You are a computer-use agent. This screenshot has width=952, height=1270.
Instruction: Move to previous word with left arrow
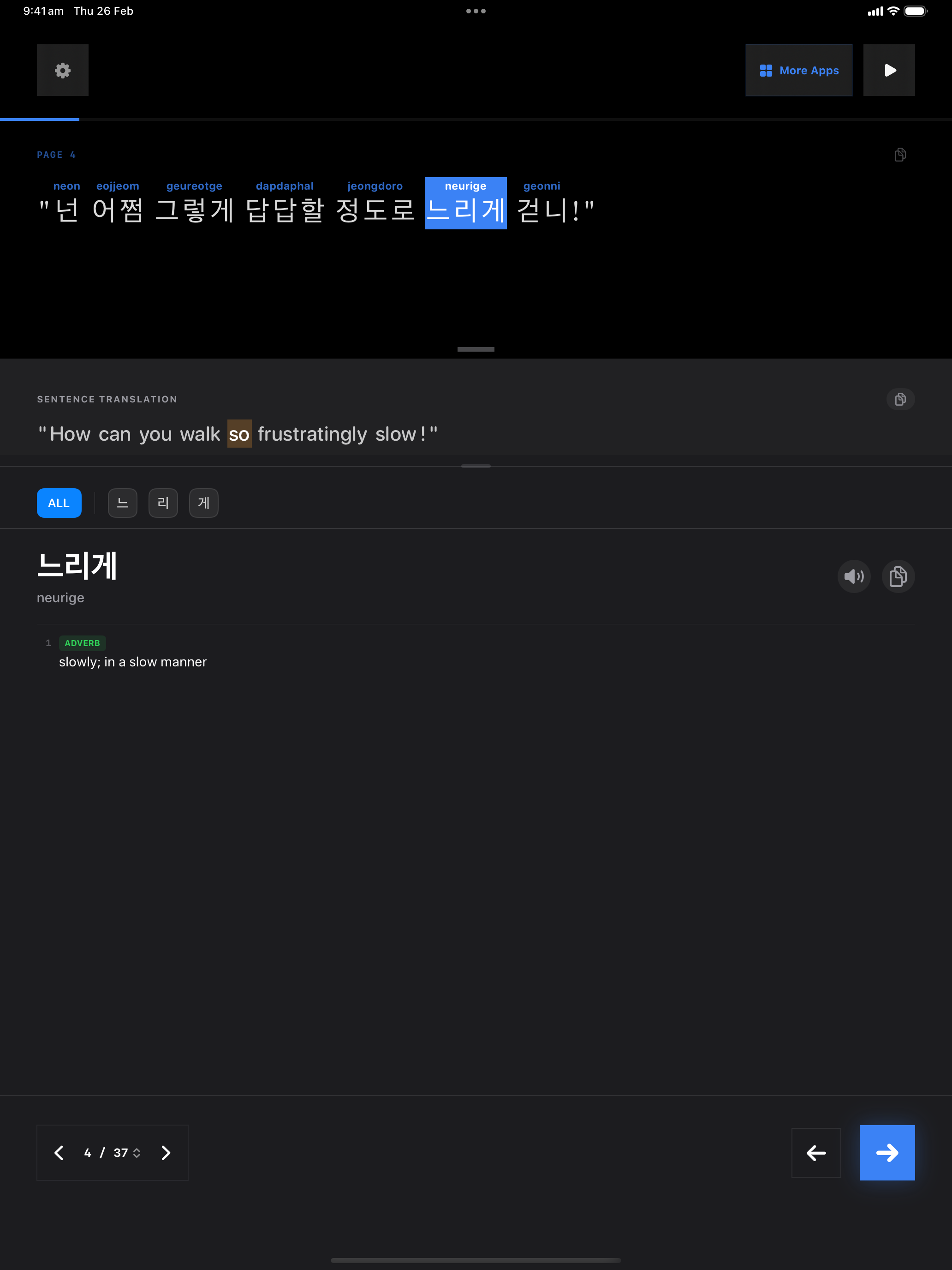[x=815, y=1153]
